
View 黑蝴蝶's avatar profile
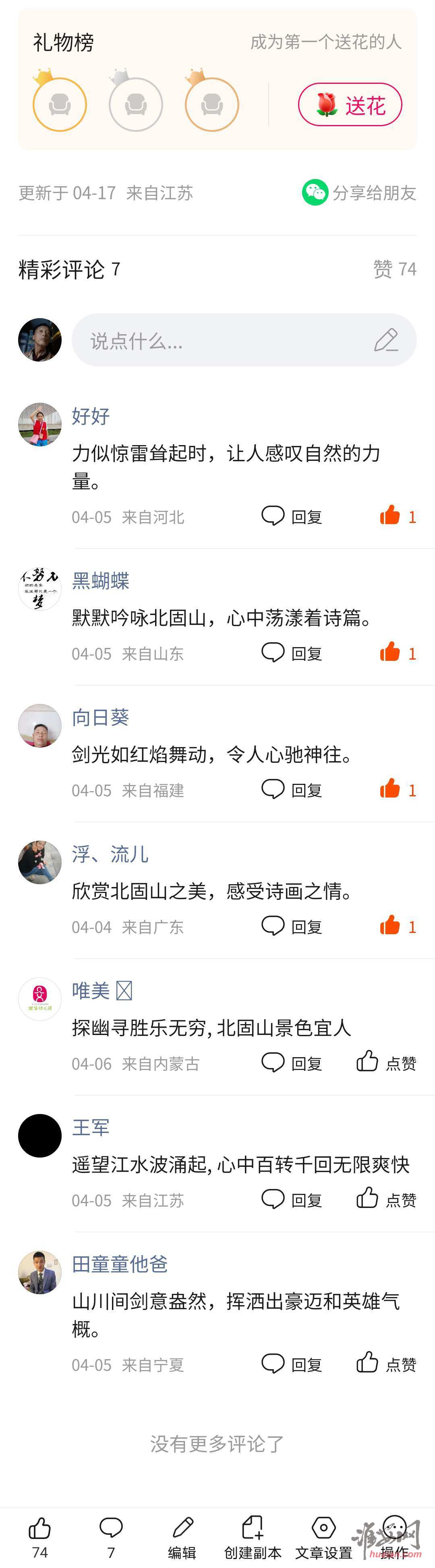coord(39,589)
